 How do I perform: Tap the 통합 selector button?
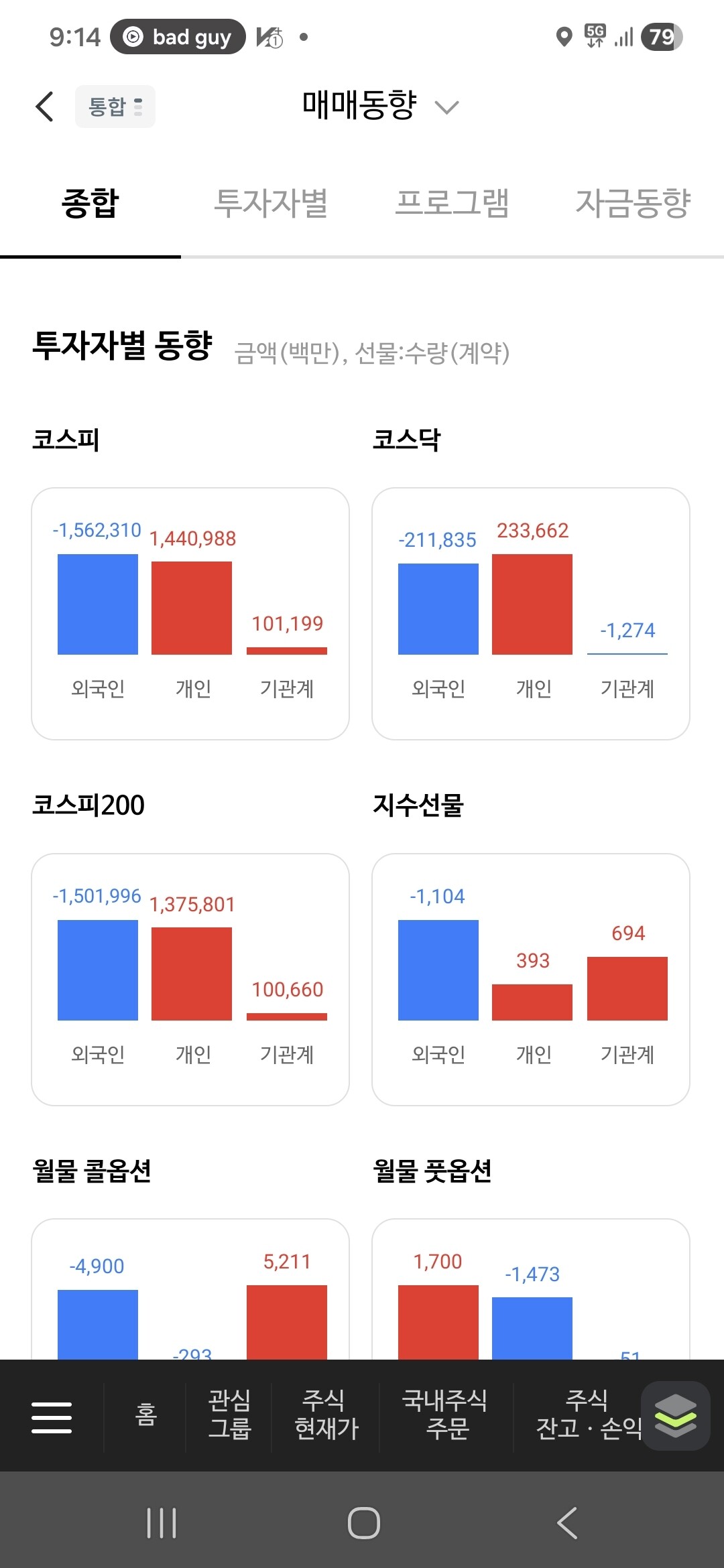coord(115,107)
